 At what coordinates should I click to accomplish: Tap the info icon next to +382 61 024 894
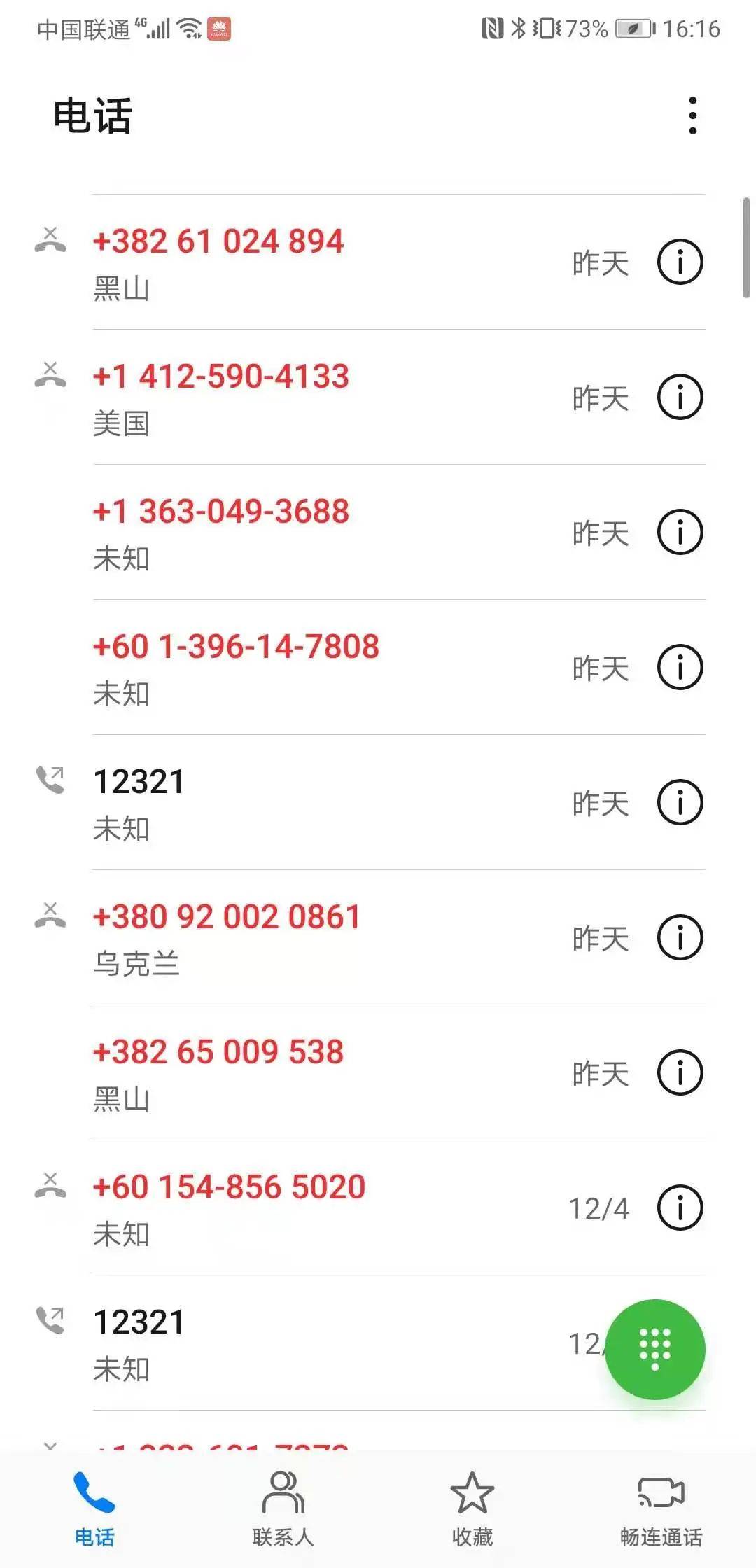[680, 261]
